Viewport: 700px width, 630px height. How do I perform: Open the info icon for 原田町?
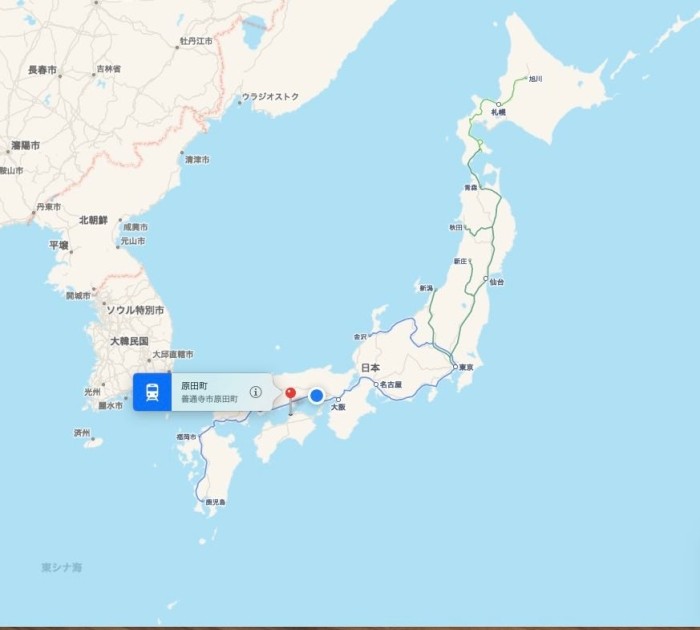(255, 392)
